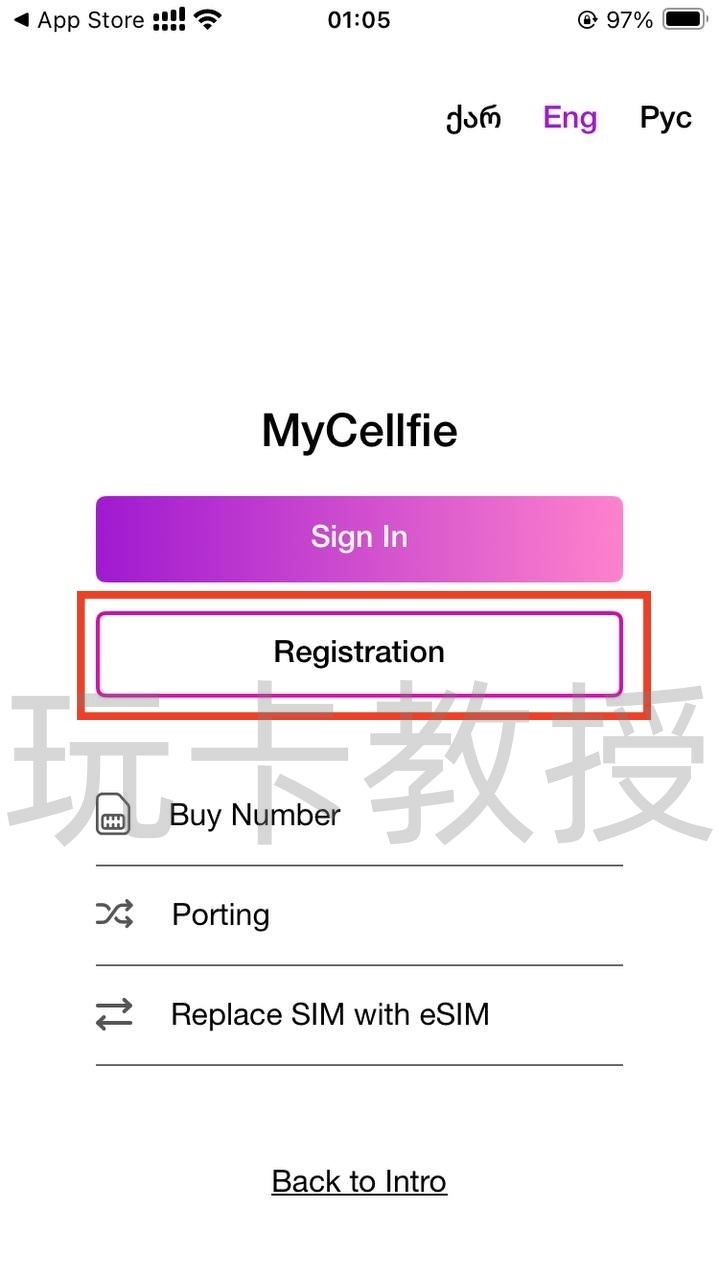The height and width of the screenshot is (1280, 719).
Task: Switch language to Russian (Рус)
Action: point(665,118)
